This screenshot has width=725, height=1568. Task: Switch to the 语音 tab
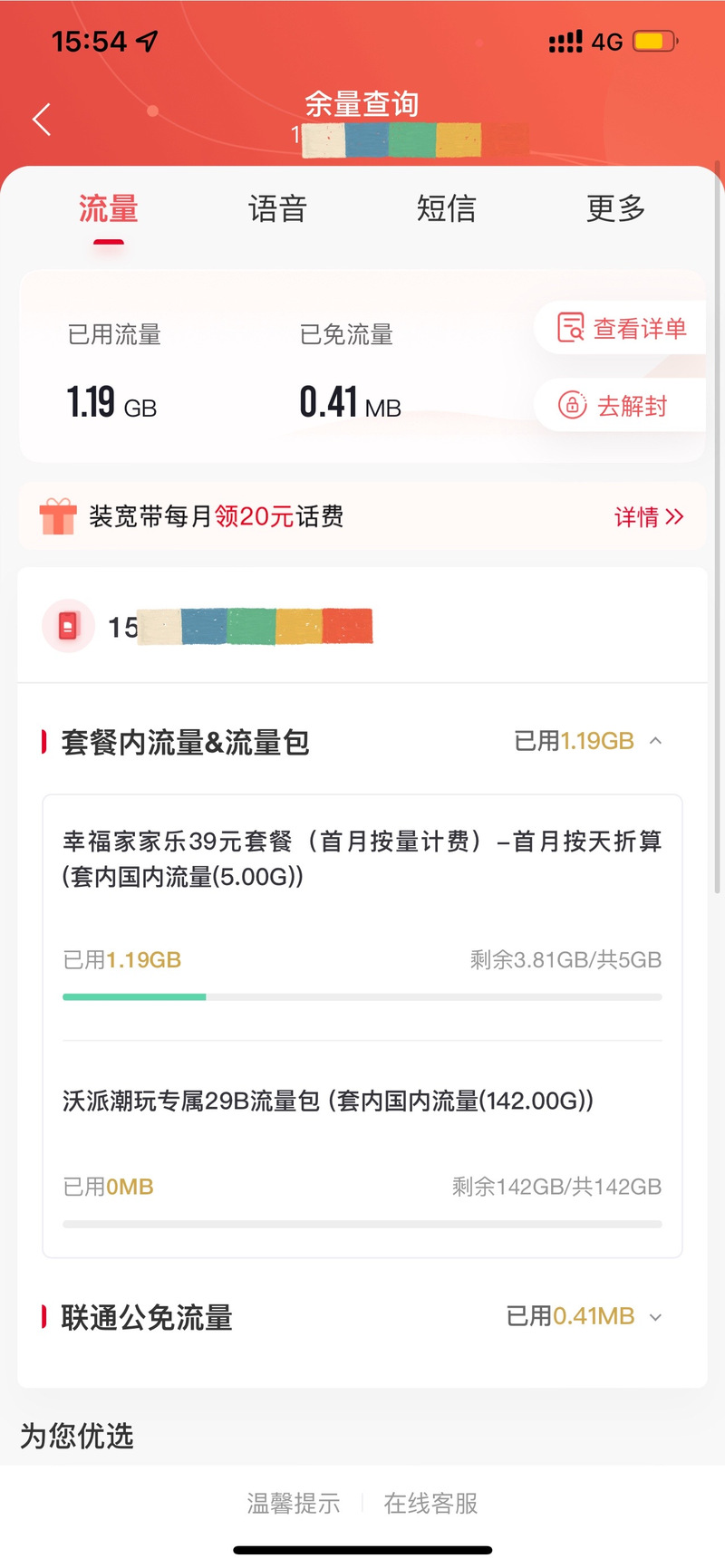277,209
